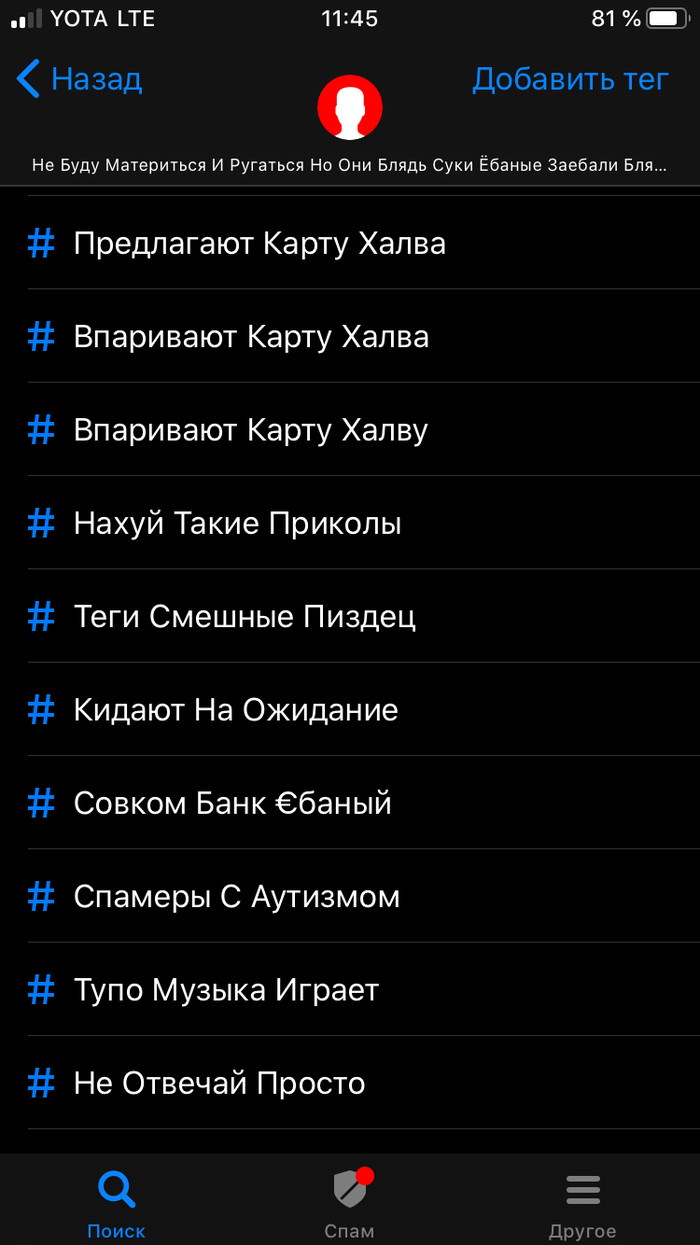Image resolution: width=700 pixels, height=1245 pixels.
Task: Open the red contact avatar
Action: pyautogui.click(x=350, y=107)
